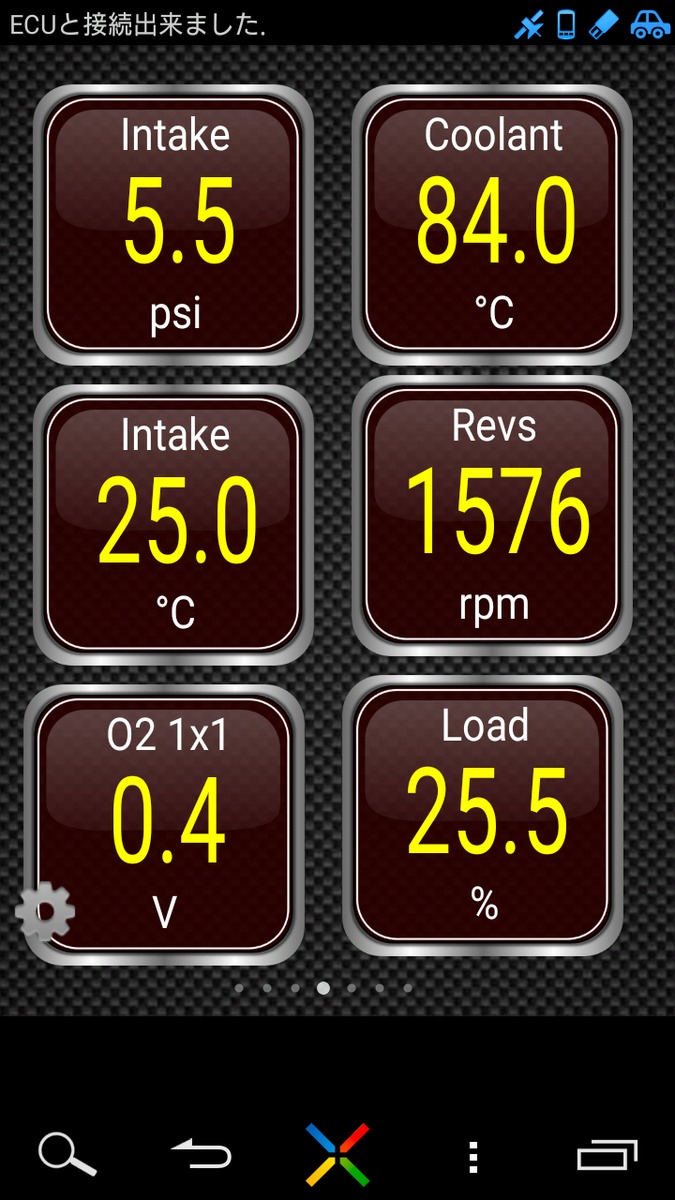Show recent apps
Screen dimensions: 675x1200
(x=608, y=1155)
